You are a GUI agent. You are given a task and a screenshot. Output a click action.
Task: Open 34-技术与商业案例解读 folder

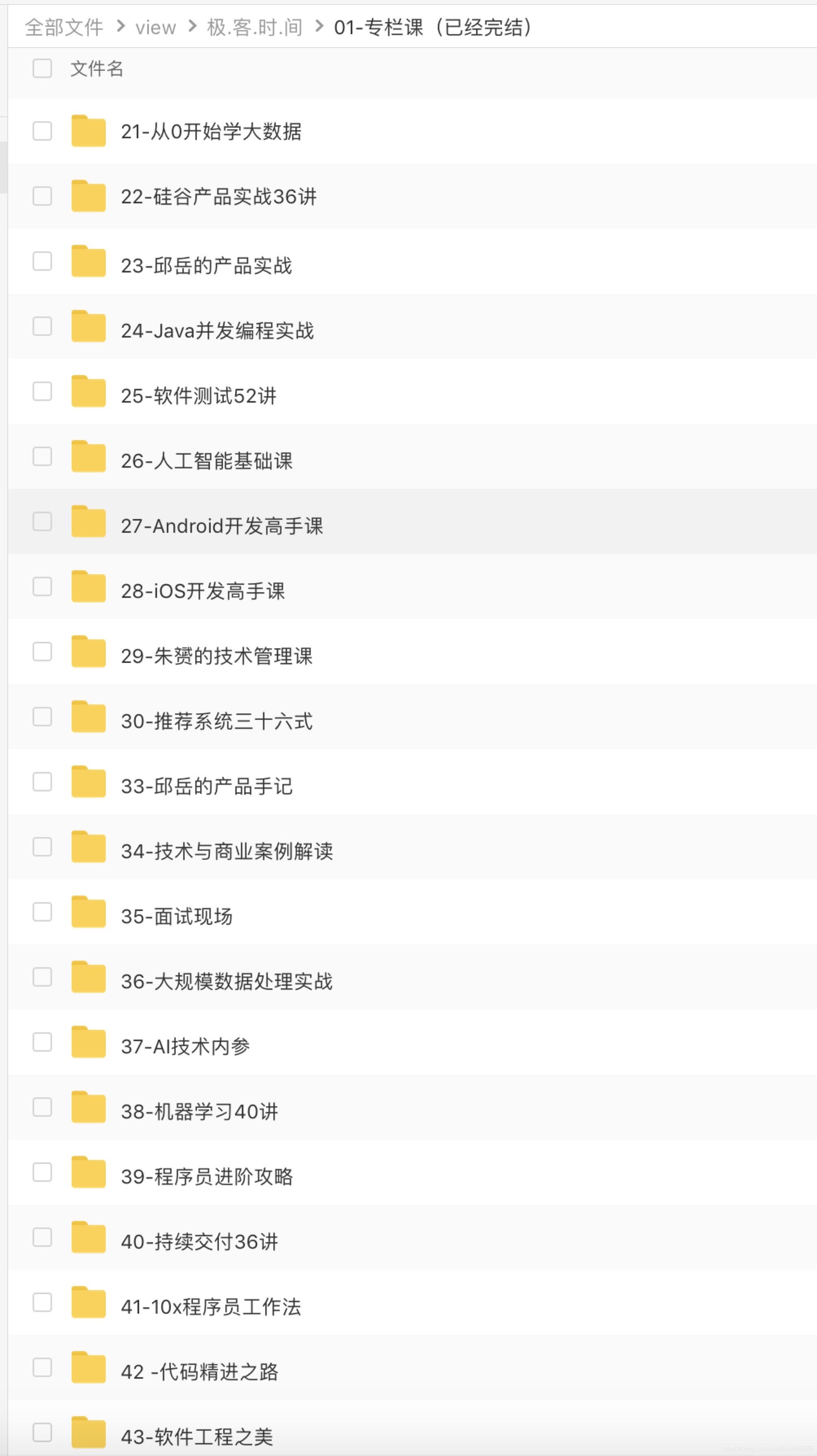[227, 851]
